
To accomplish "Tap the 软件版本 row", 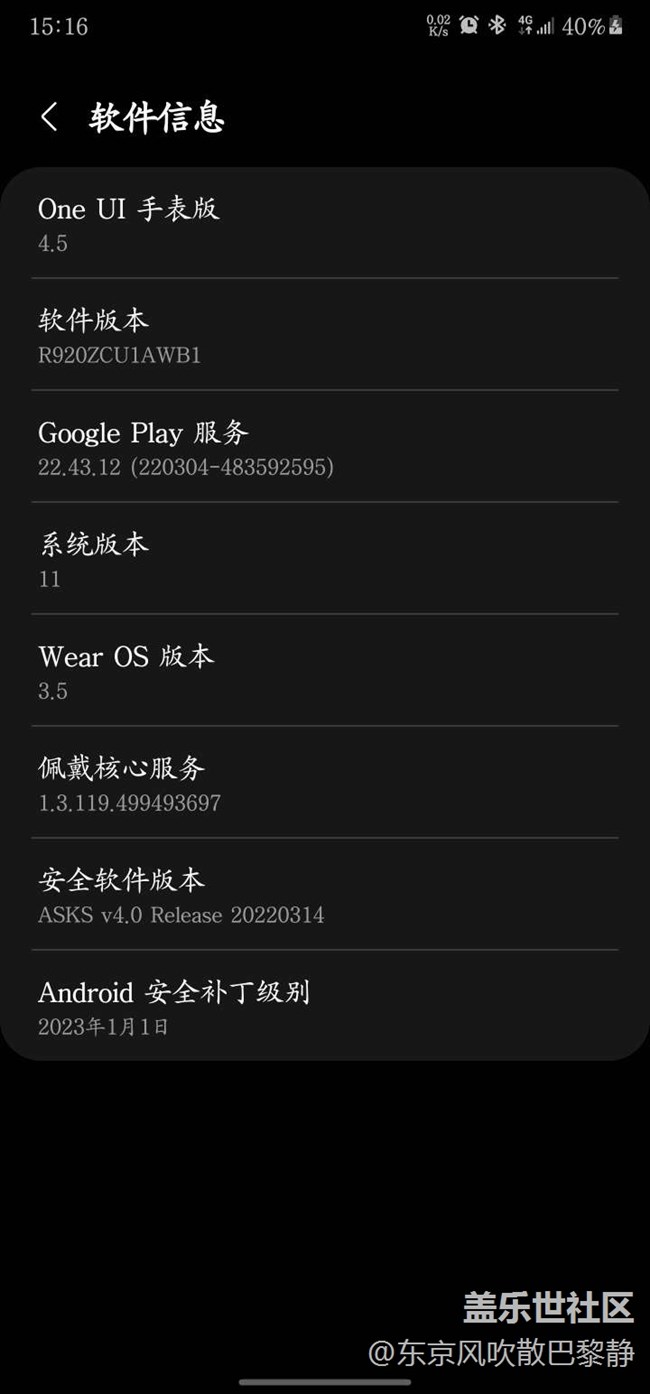I will 324,335.
